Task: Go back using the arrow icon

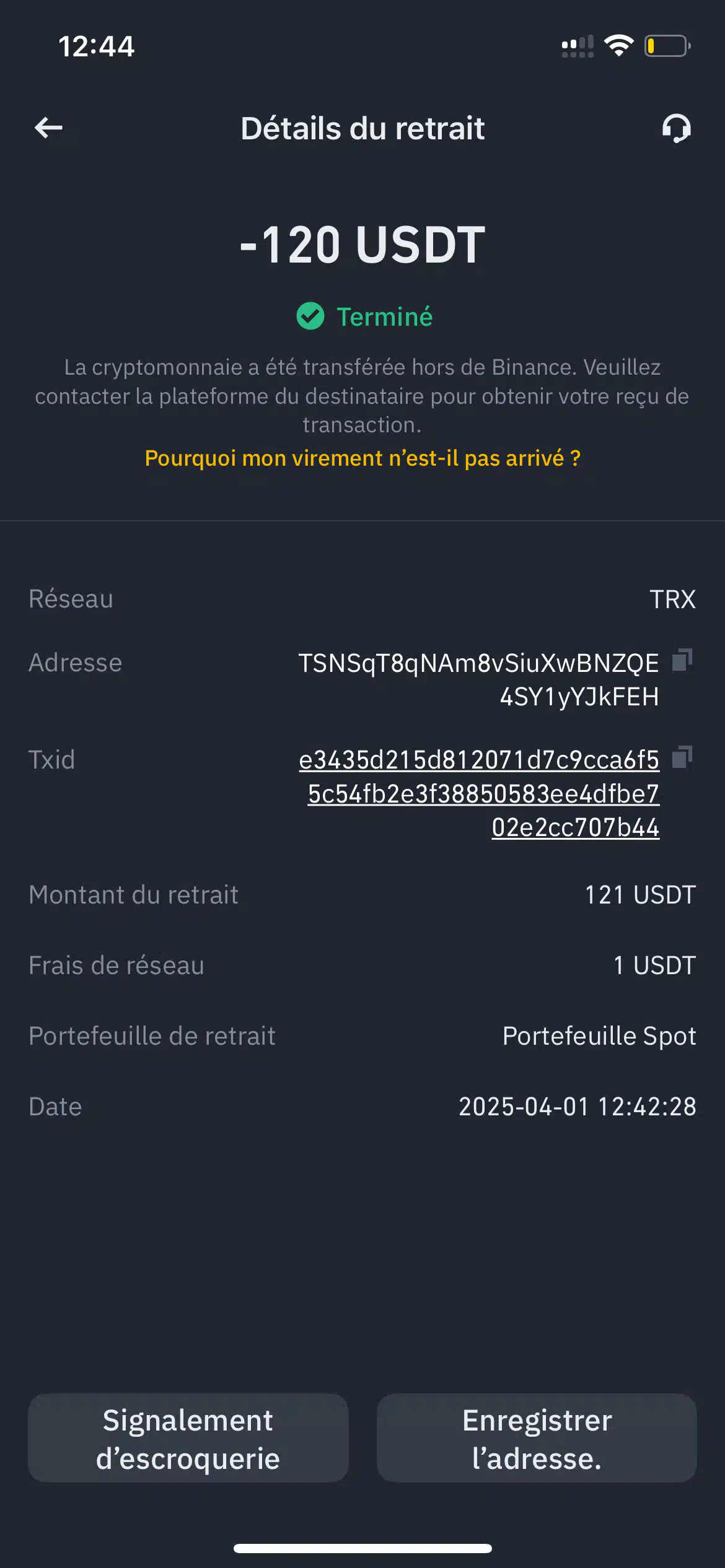Action: [x=48, y=128]
